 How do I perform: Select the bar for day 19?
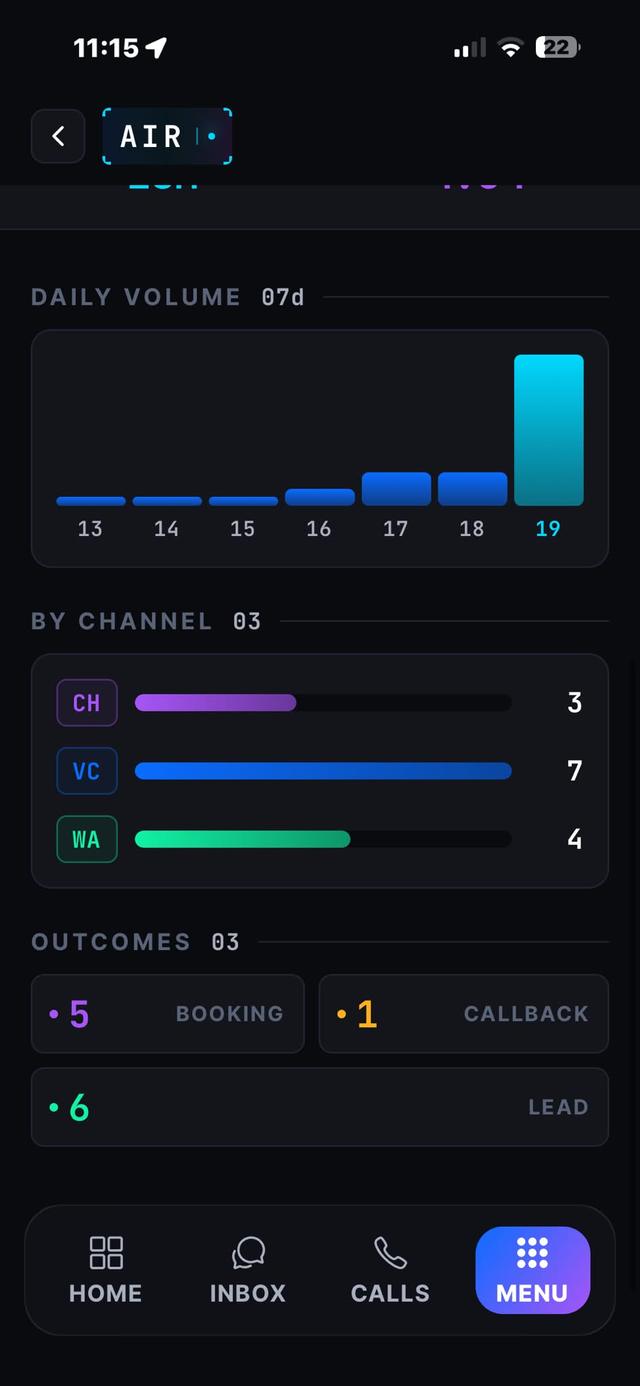(549, 430)
